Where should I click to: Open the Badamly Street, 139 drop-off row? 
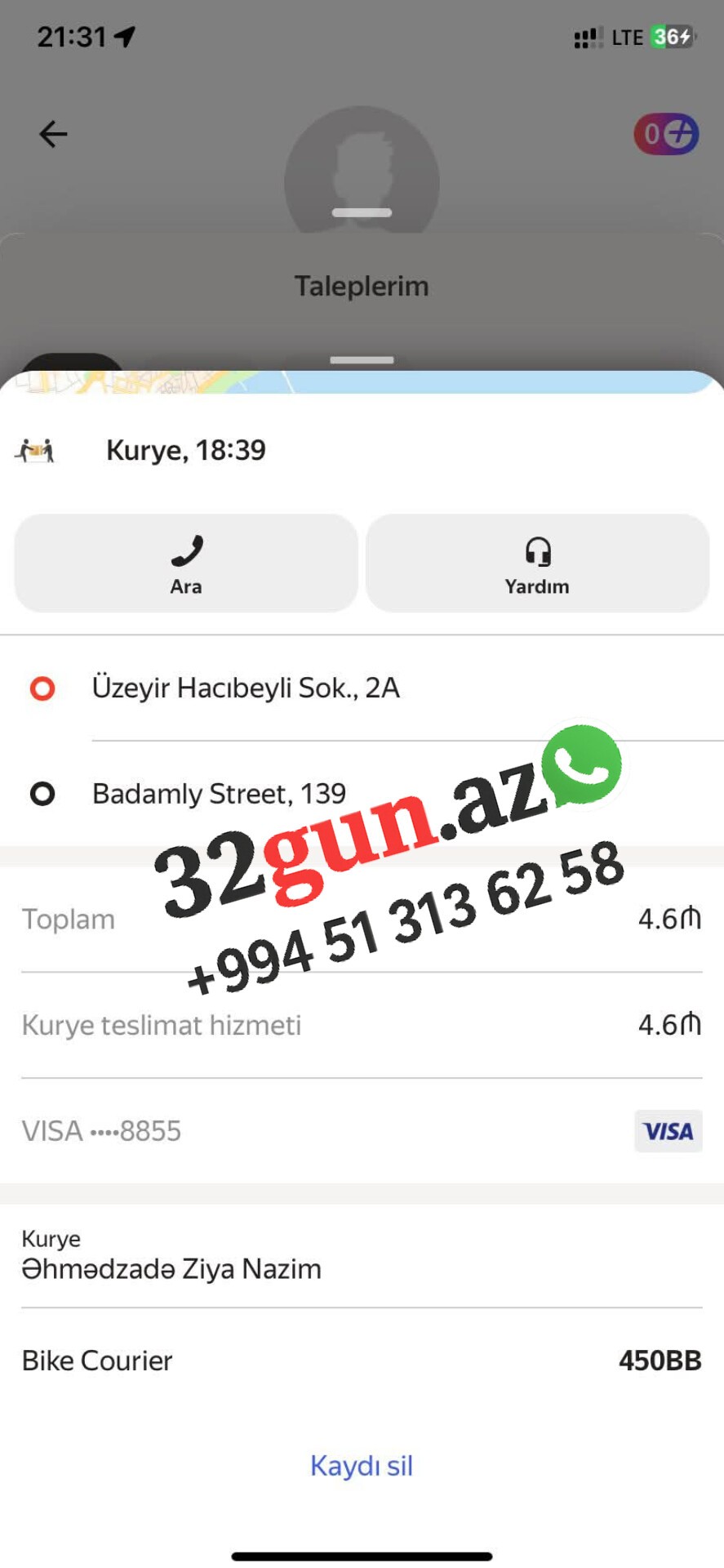(220, 794)
